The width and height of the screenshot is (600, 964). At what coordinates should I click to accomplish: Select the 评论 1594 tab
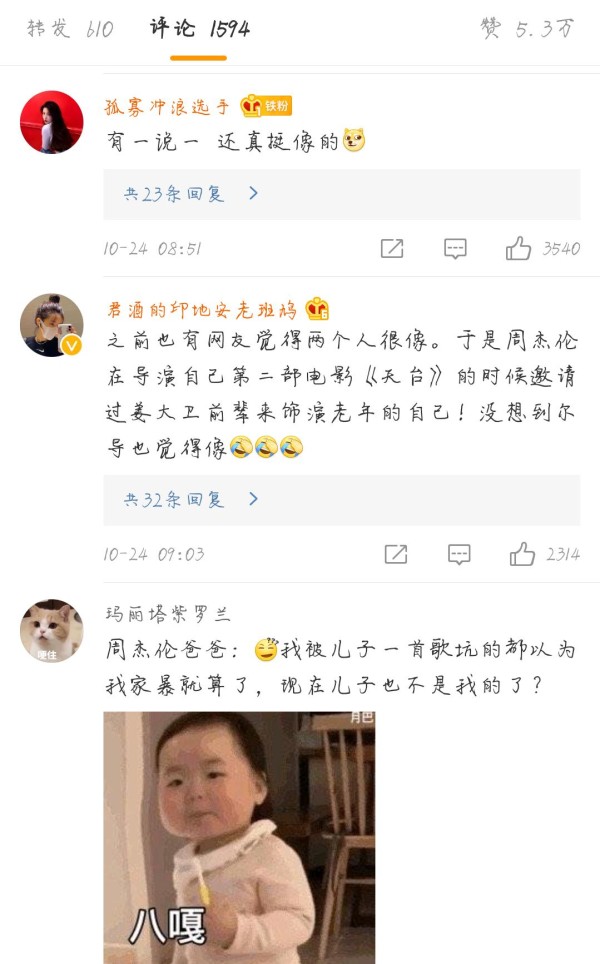tap(199, 28)
